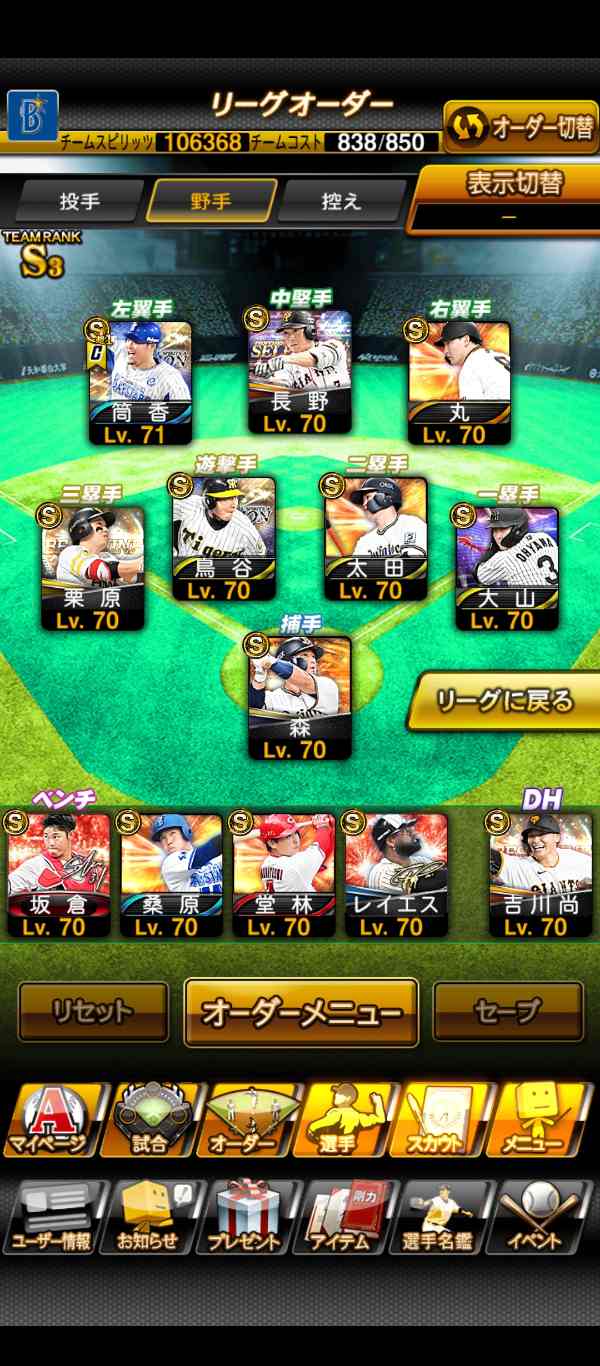Select center fielder 長野 card
The image size is (600, 1366).
pos(300,372)
